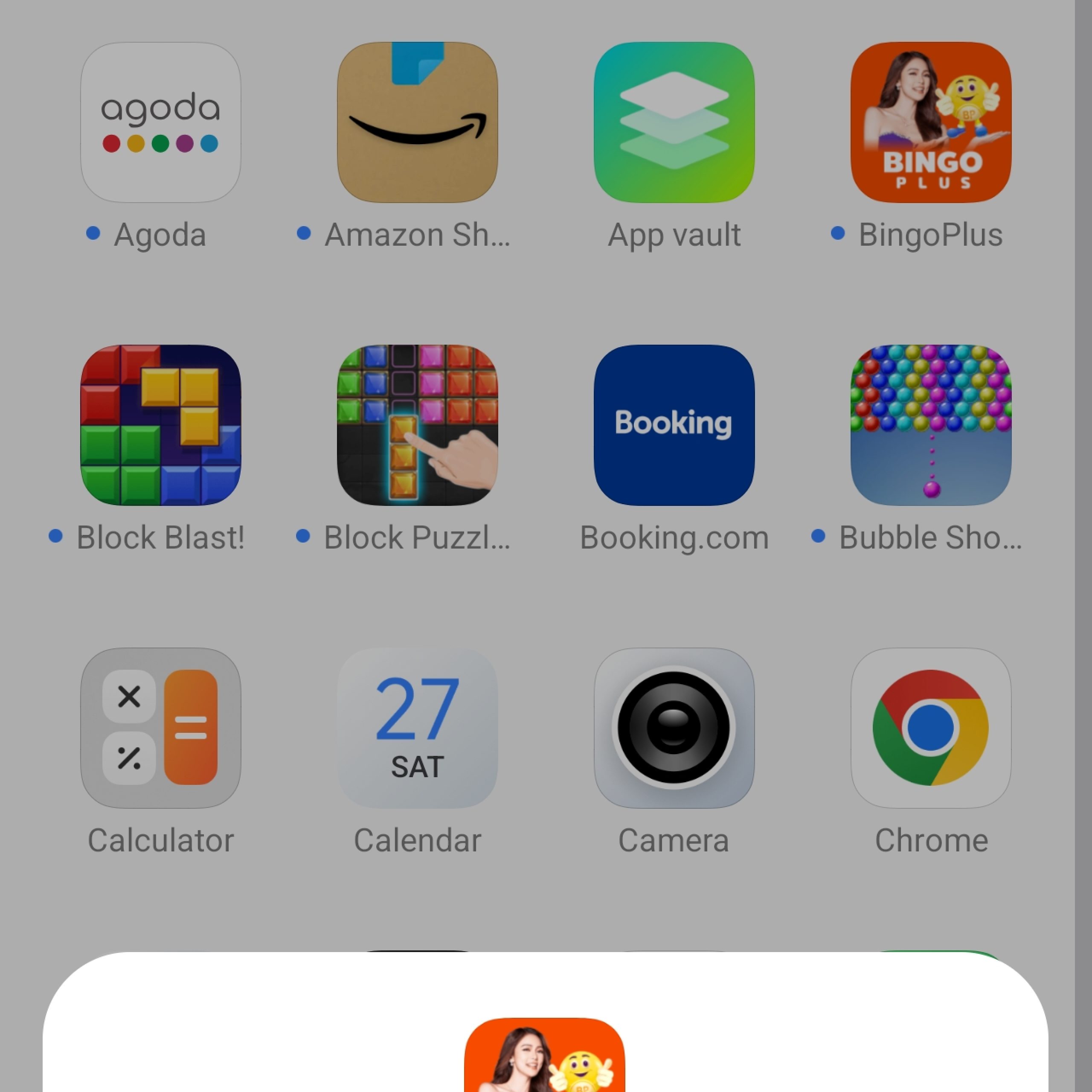The height and width of the screenshot is (1092, 1092).
Task: Open Chrome browser
Action: (930, 727)
